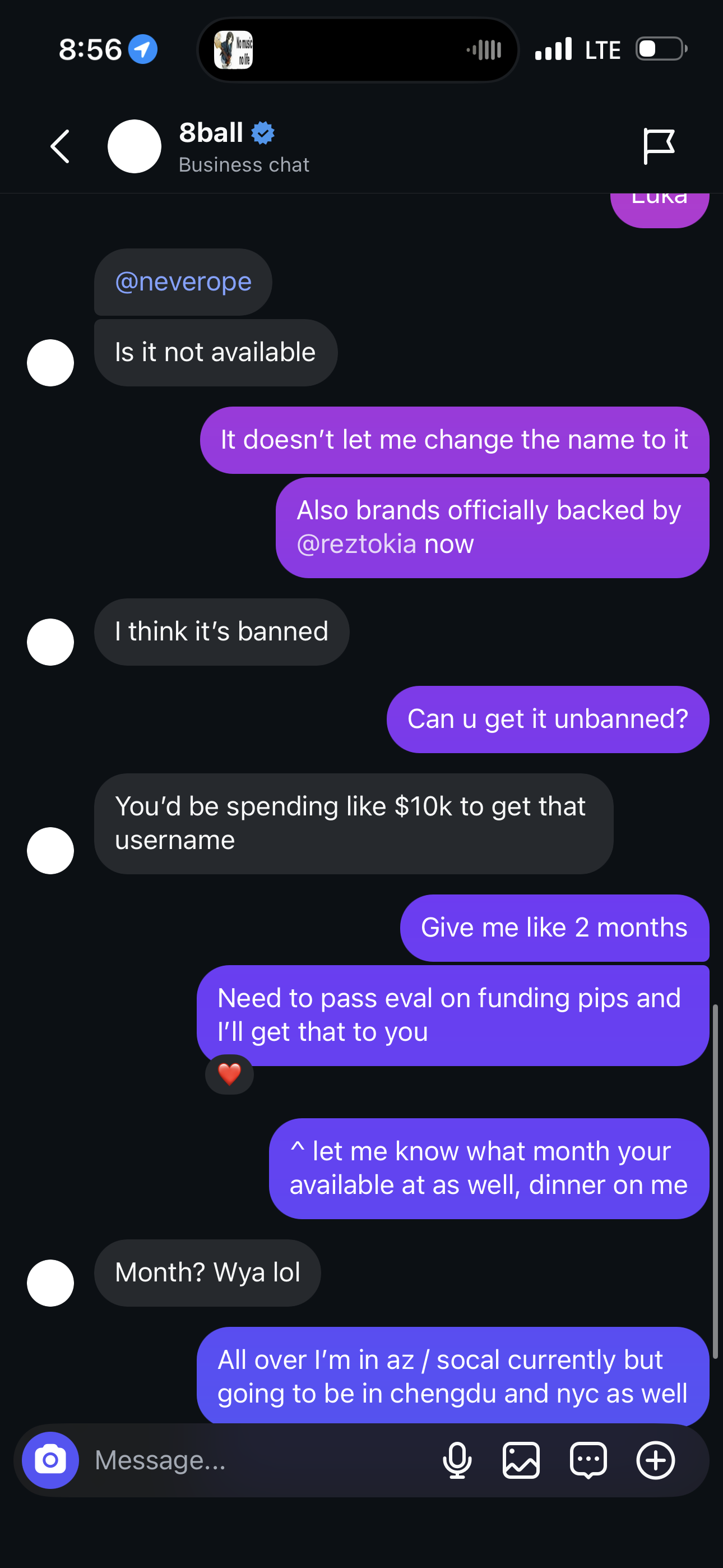Open the music Dynamic Island activity
Image resolution: width=723 pixels, height=1568 pixels.
click(x=358, y=50)
